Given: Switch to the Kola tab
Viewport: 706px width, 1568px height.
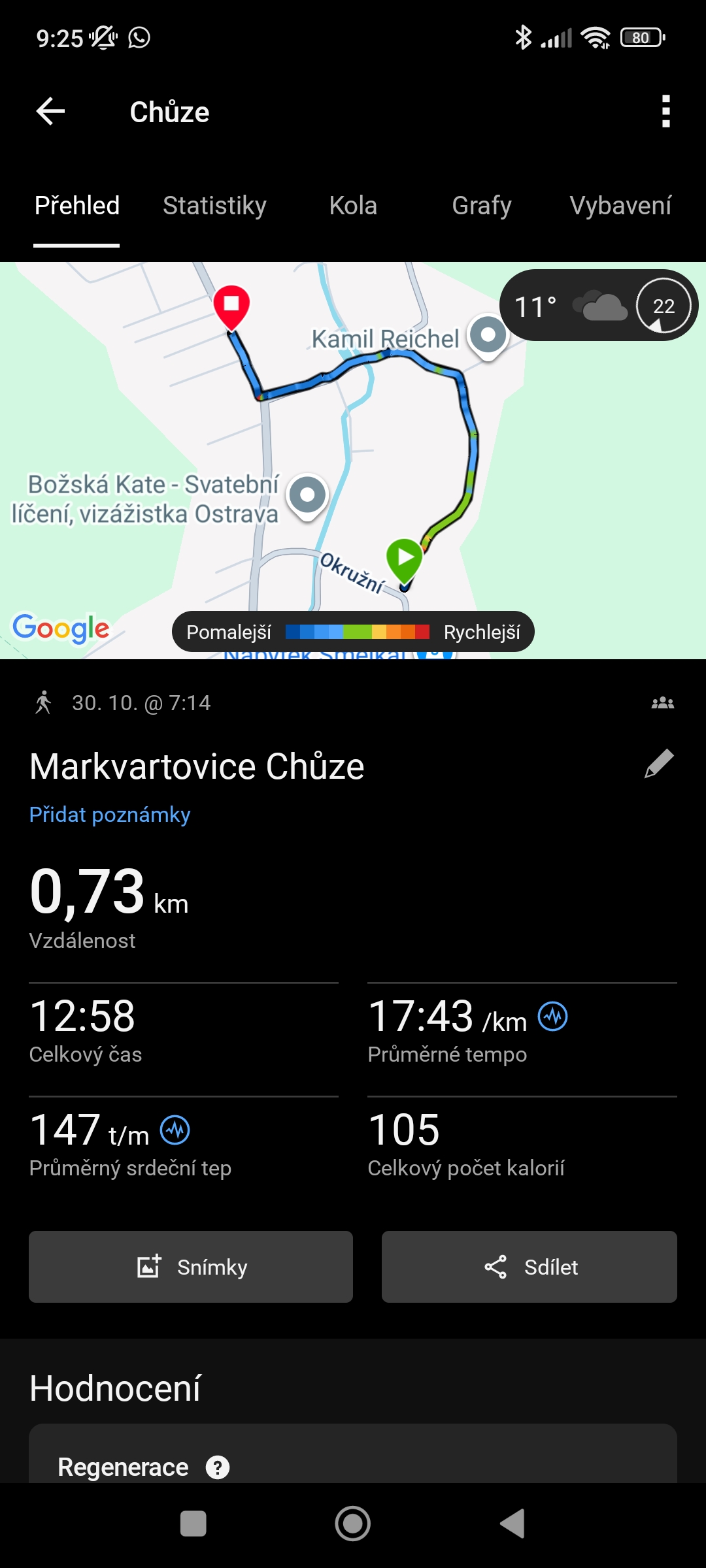Looking at the screenshot, I should pos(353,206).
